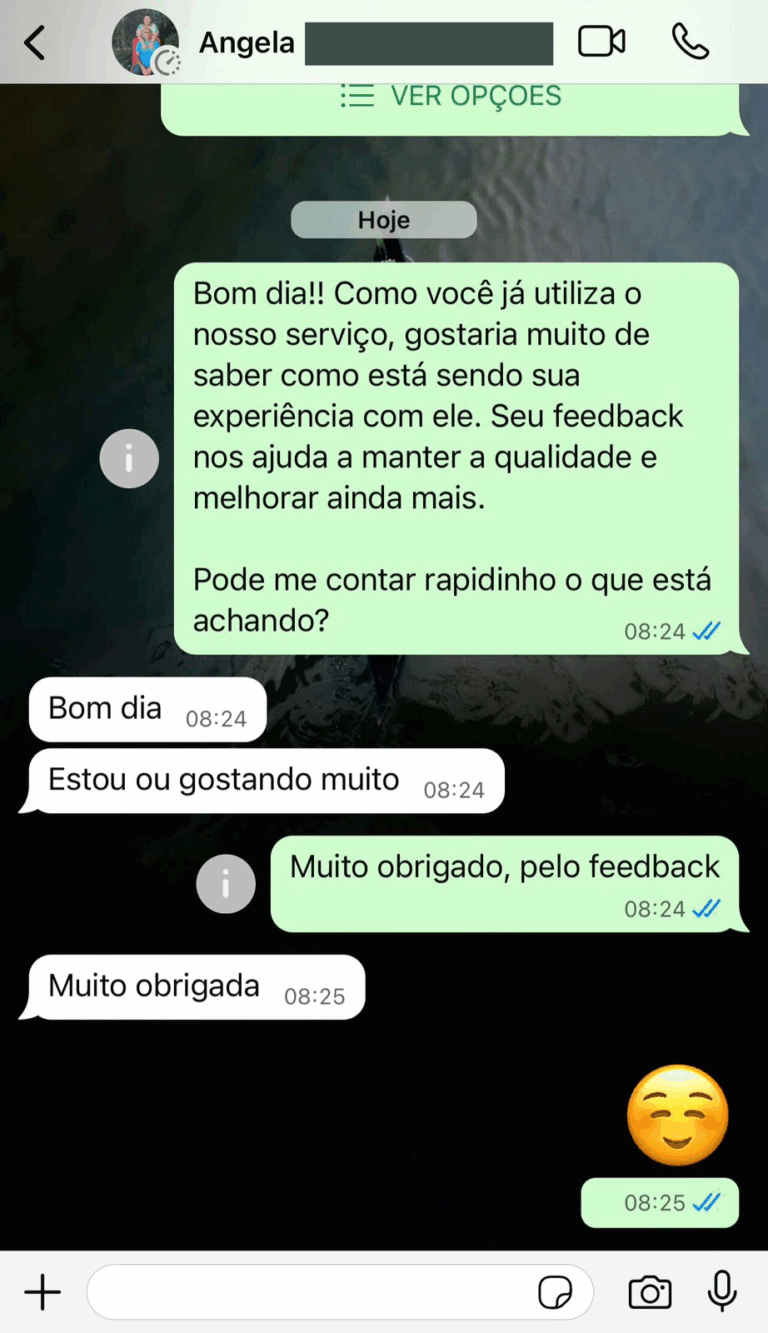Go back to the chat list

[x=35, y=43]
